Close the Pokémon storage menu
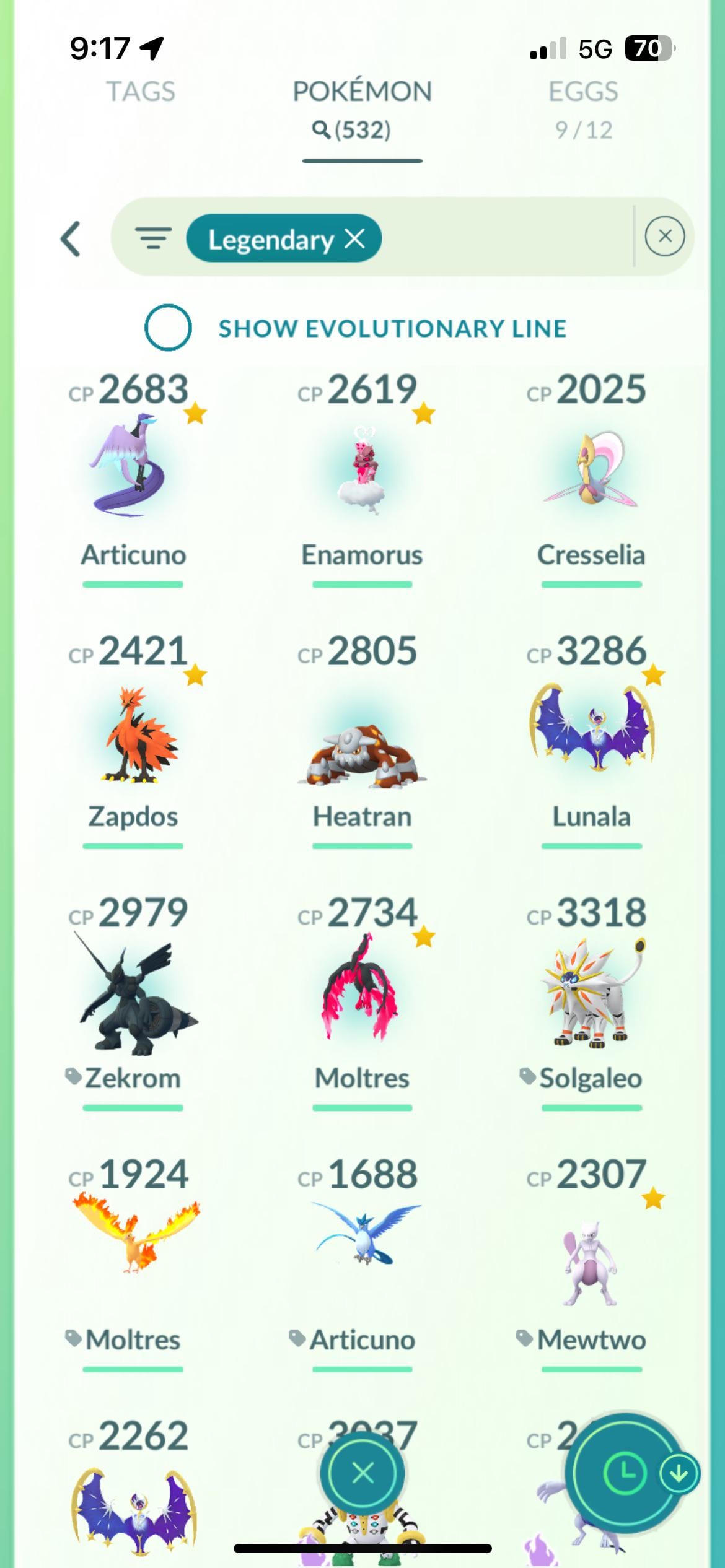The height and width of the screenshot is (1568, 725). coord(362,1473)
